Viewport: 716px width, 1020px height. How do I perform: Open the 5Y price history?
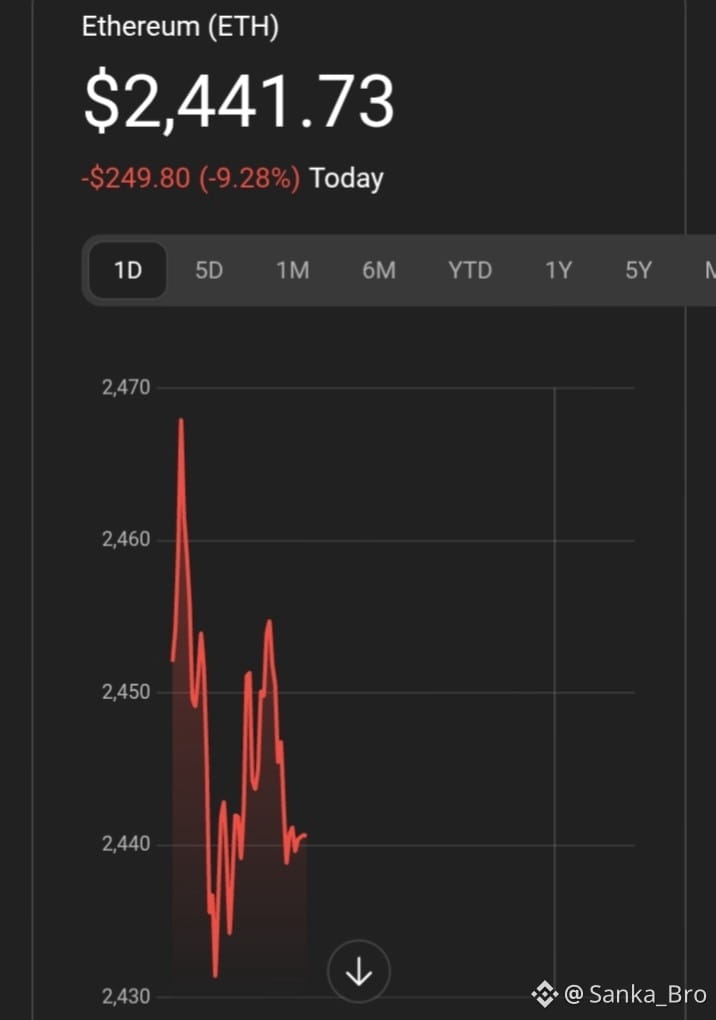[638, 270]
